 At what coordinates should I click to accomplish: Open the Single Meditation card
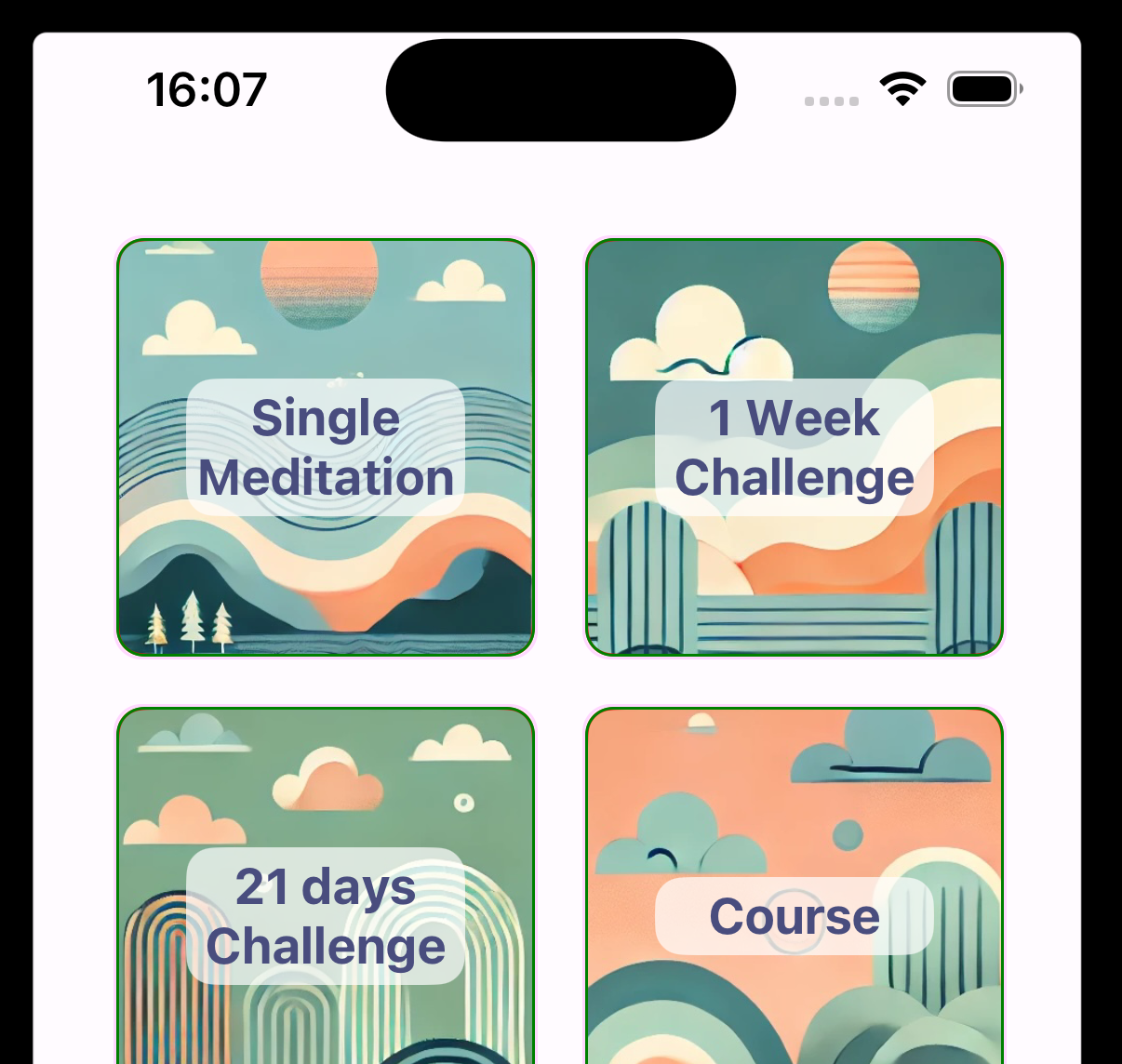[326, 447]
